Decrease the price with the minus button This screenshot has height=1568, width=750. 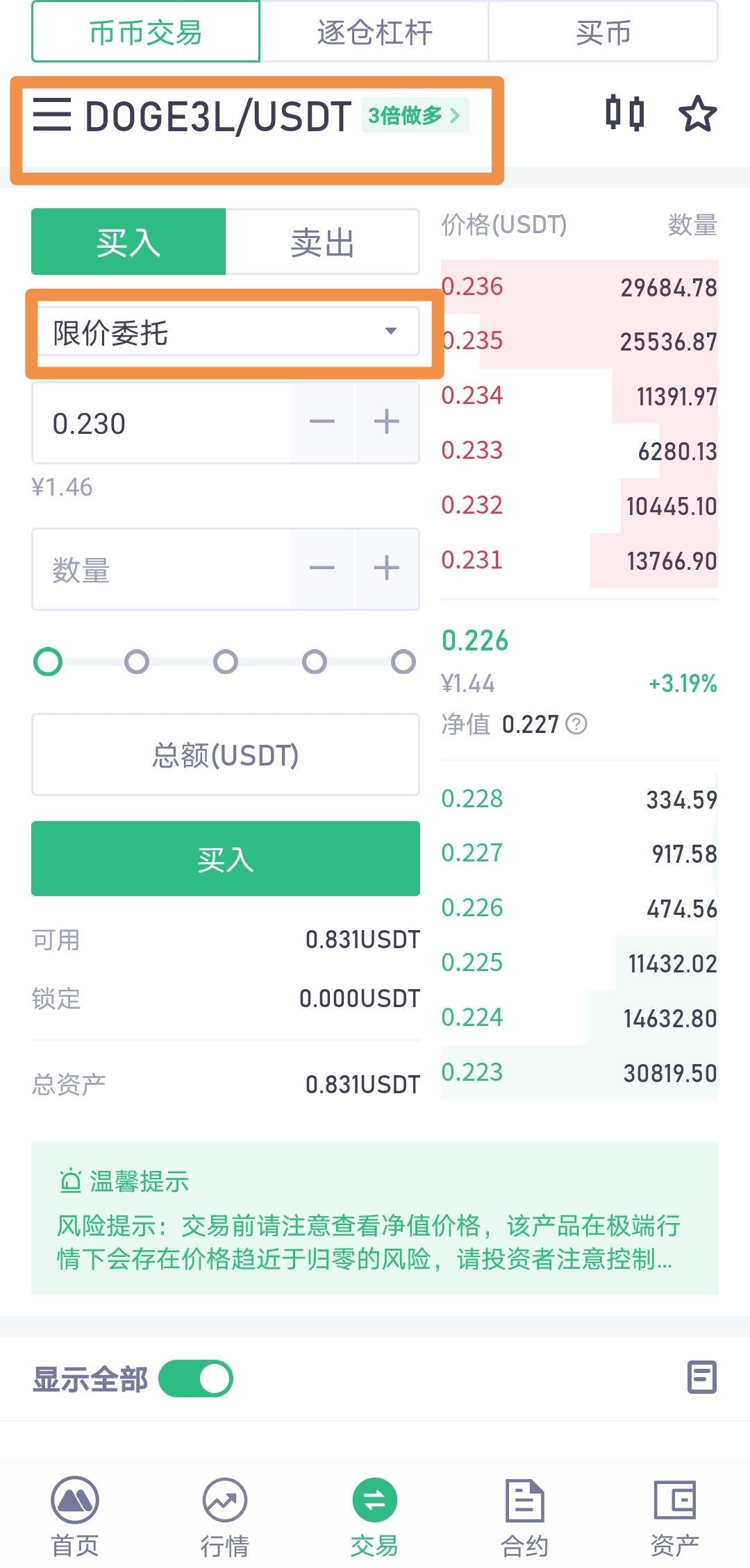click(322, 422)
